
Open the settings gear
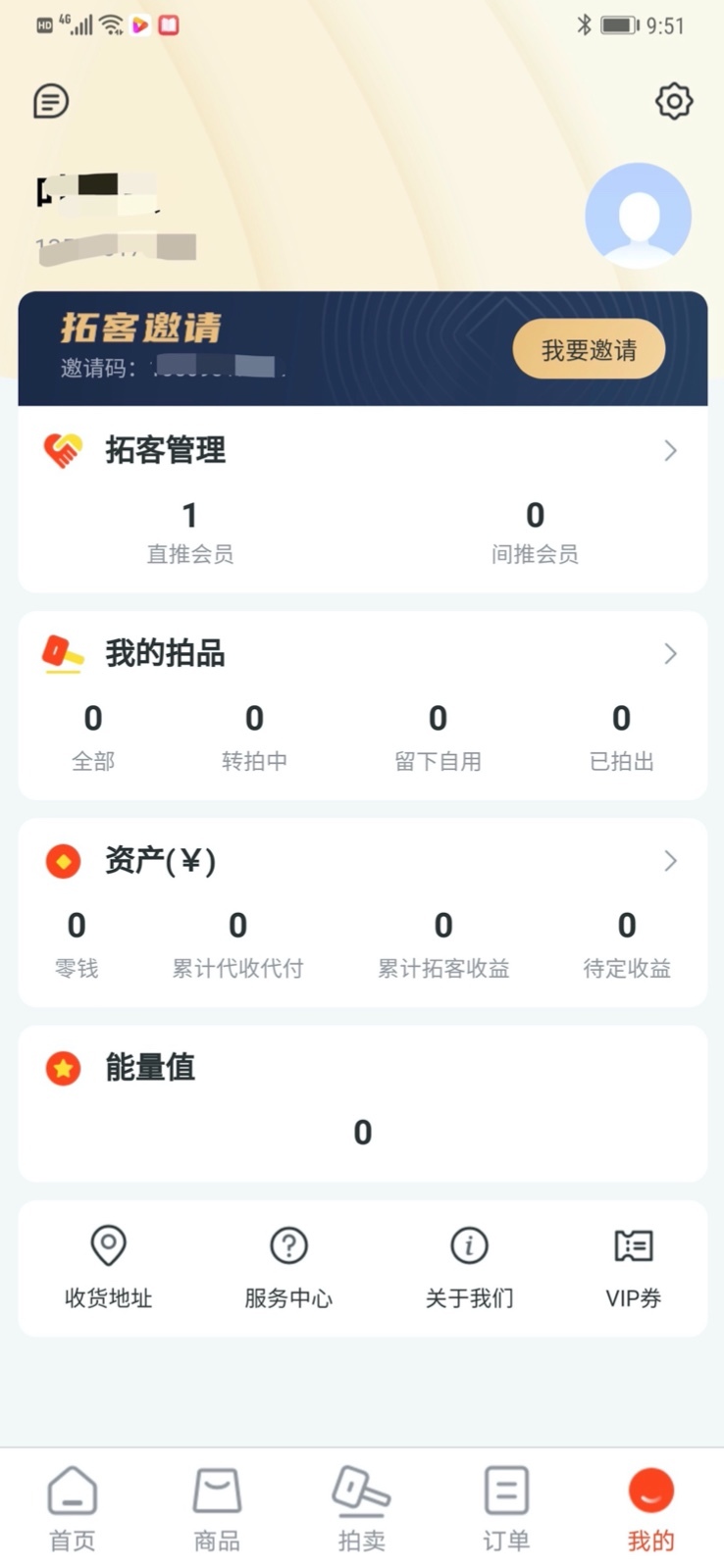(674, 101)
